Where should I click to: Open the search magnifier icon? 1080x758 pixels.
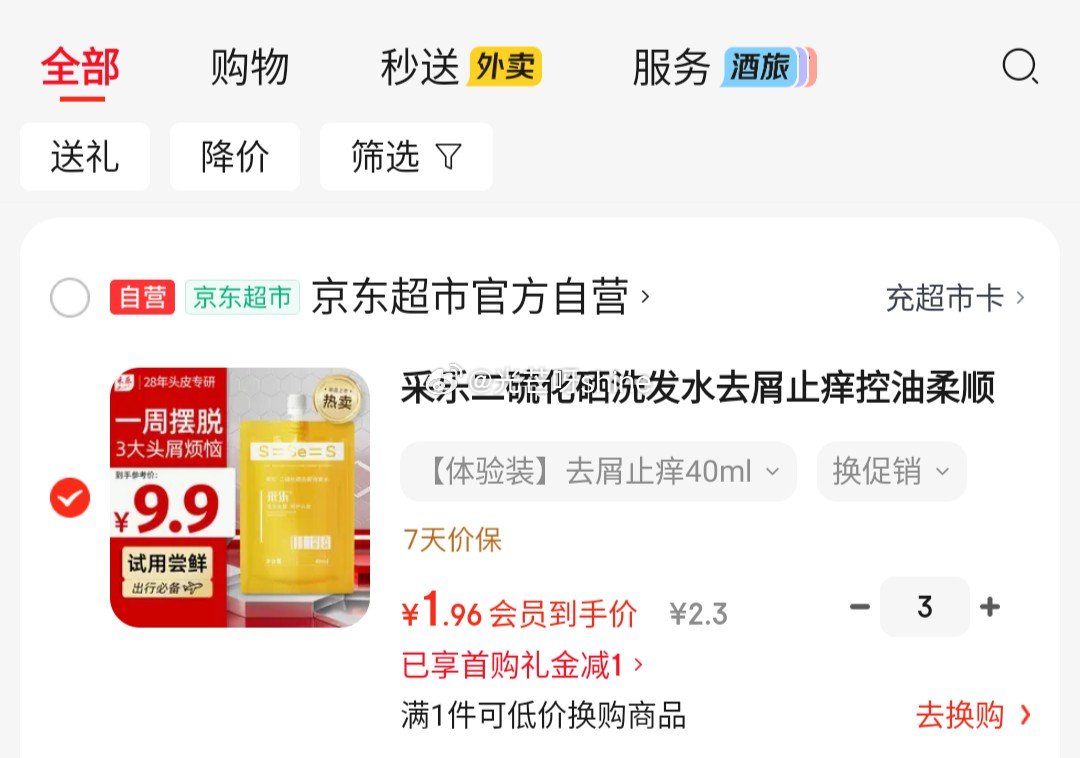1019,68
